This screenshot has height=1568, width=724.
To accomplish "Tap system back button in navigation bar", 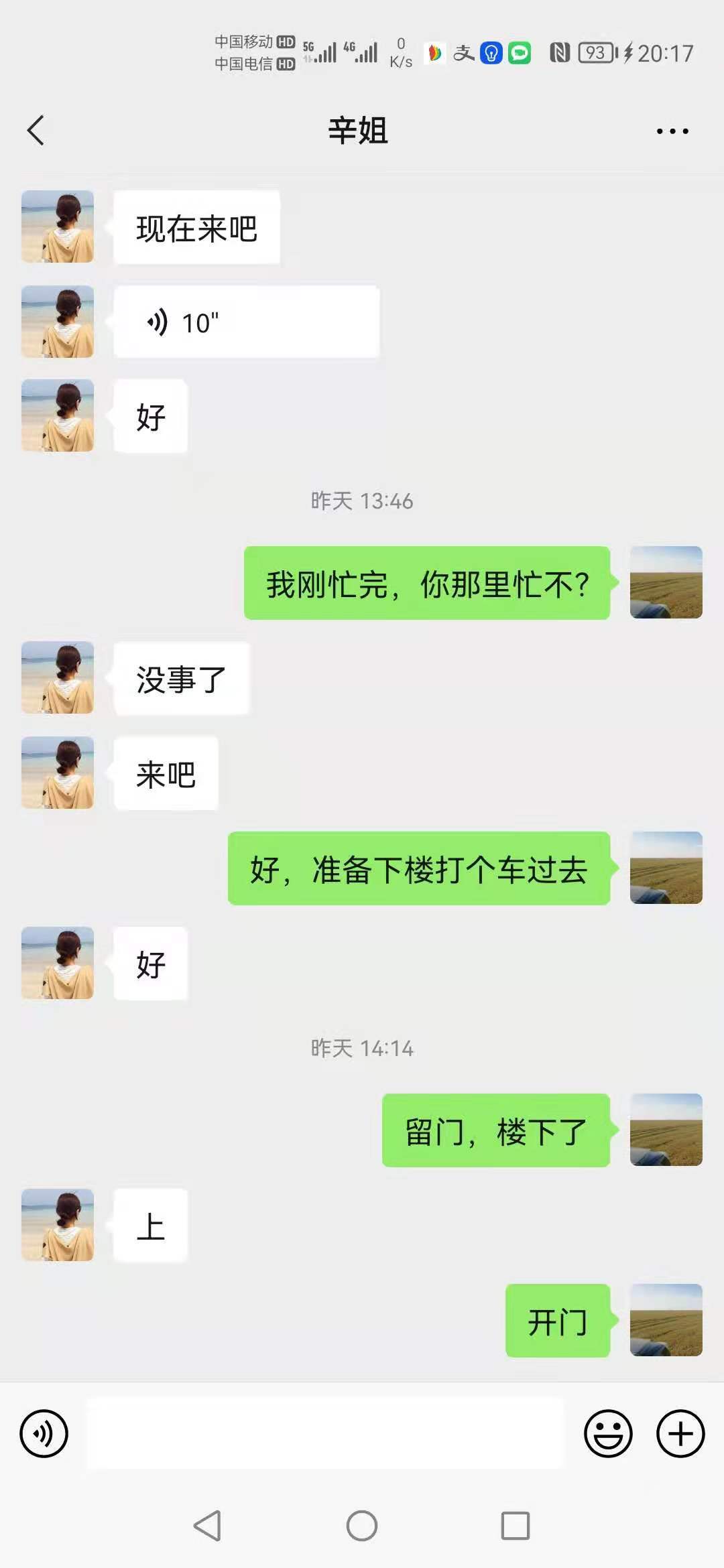I will pos(207,1526).
